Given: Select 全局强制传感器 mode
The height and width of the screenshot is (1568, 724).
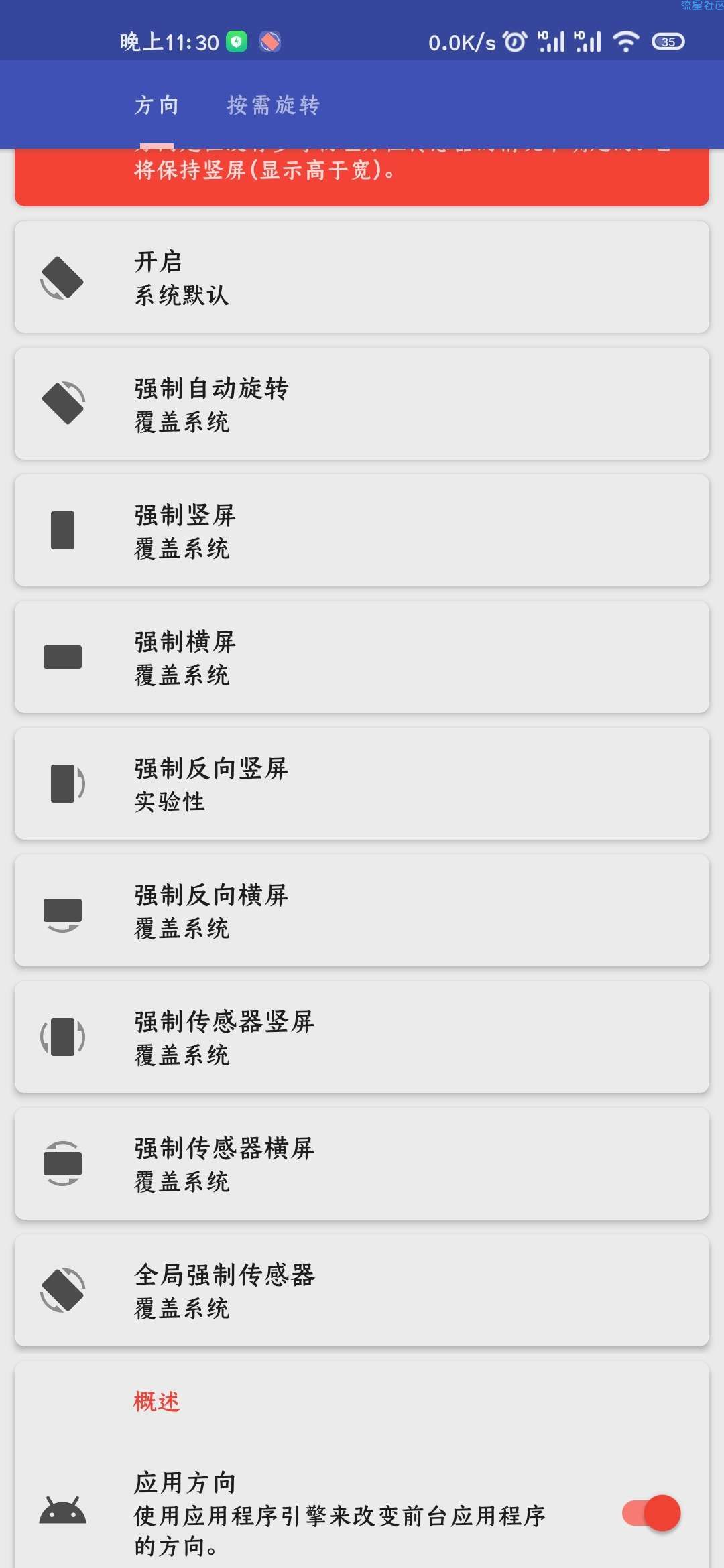Looking at the screenshot, I should click(362, 1291).
